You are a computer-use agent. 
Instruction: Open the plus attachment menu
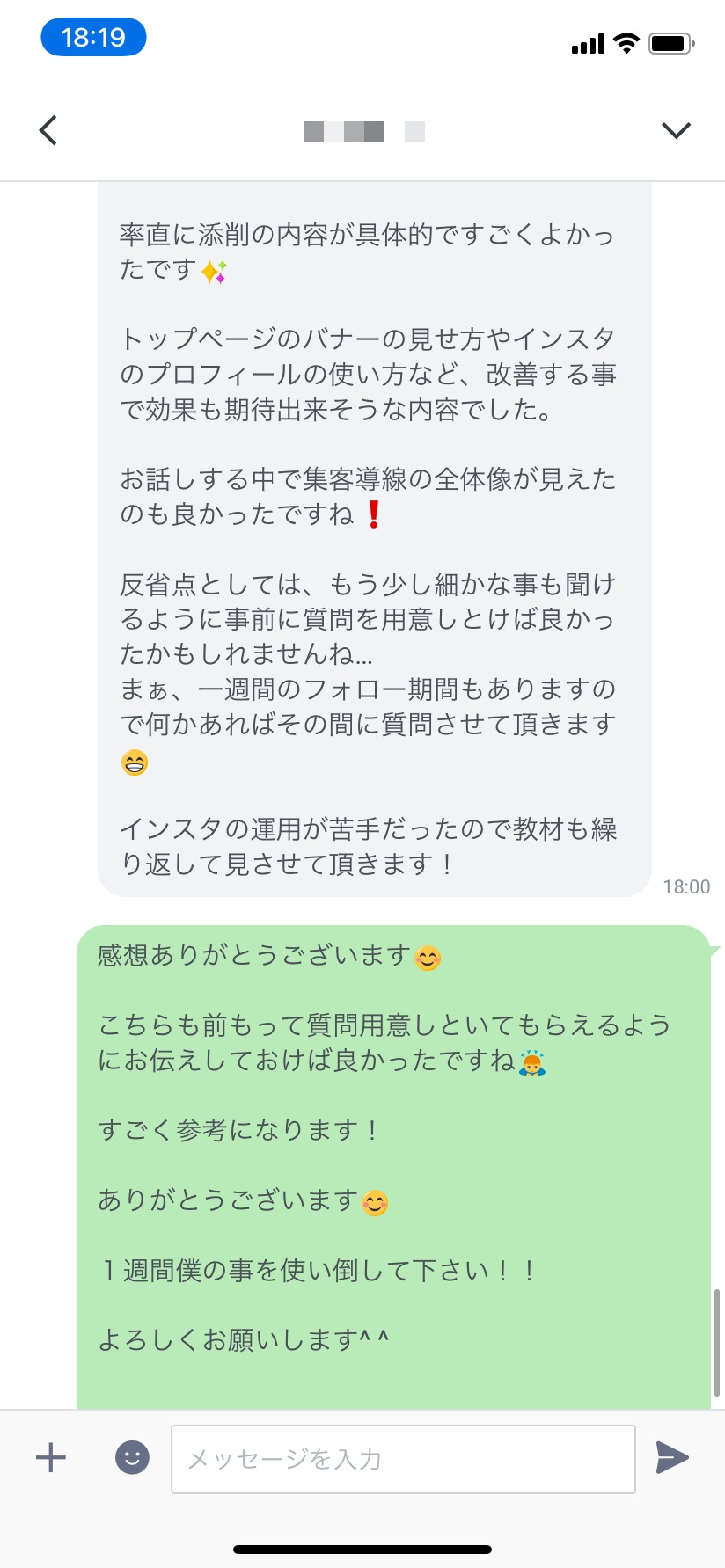point(51,1458)
